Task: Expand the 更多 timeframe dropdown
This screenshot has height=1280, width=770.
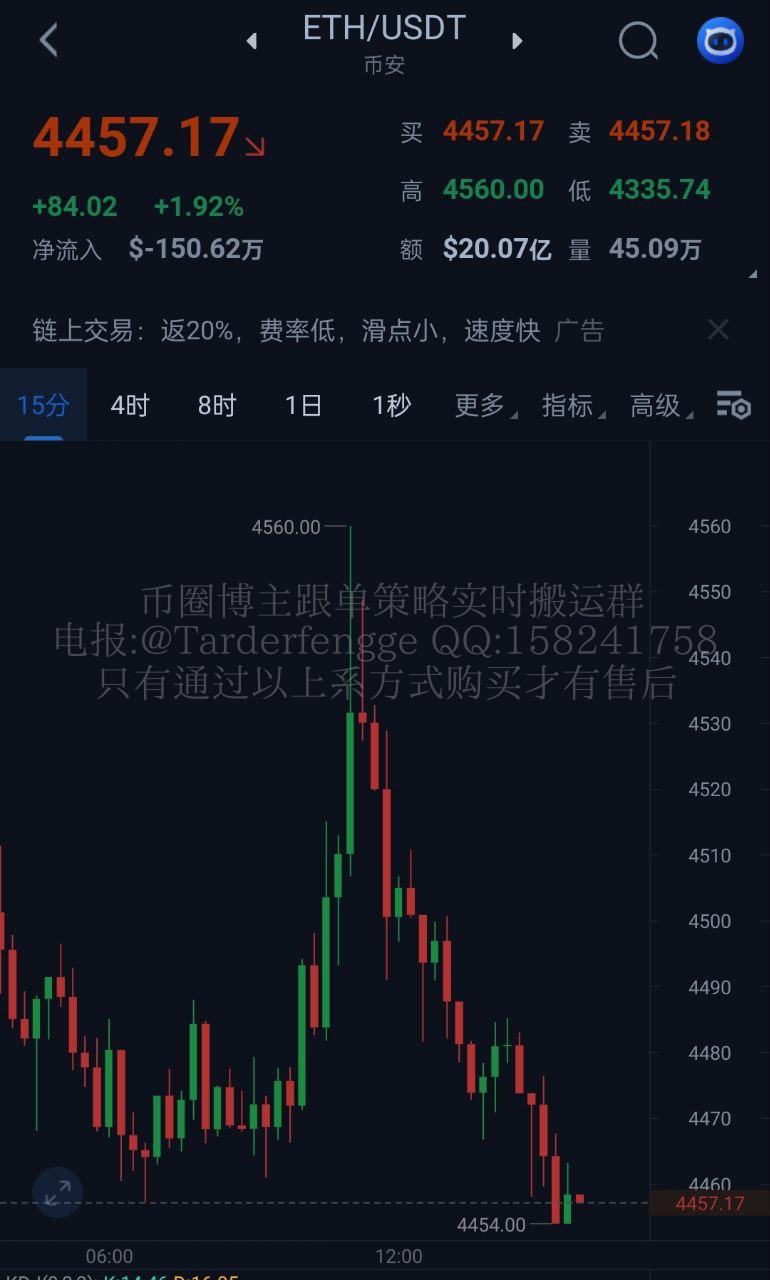Action: click(484, 405)
